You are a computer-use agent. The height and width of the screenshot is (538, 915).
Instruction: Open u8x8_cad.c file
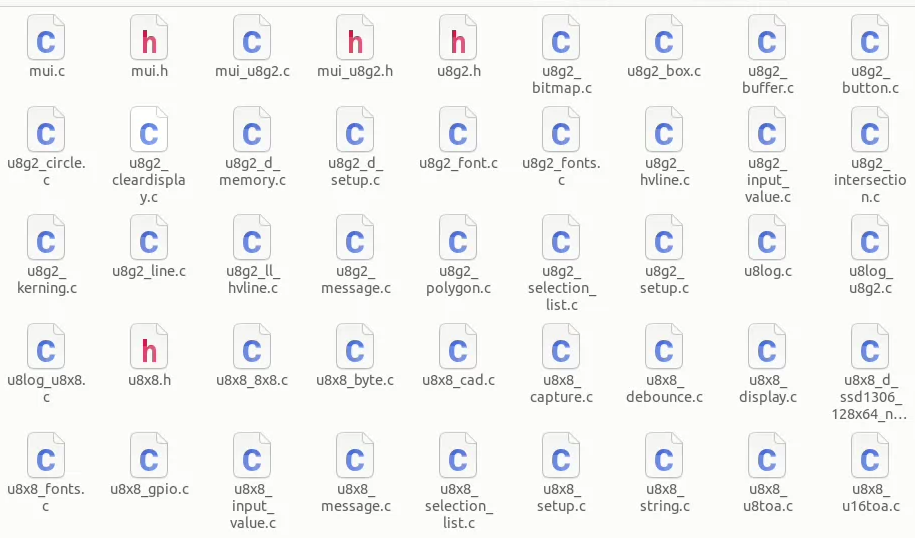tap(458, 351)
